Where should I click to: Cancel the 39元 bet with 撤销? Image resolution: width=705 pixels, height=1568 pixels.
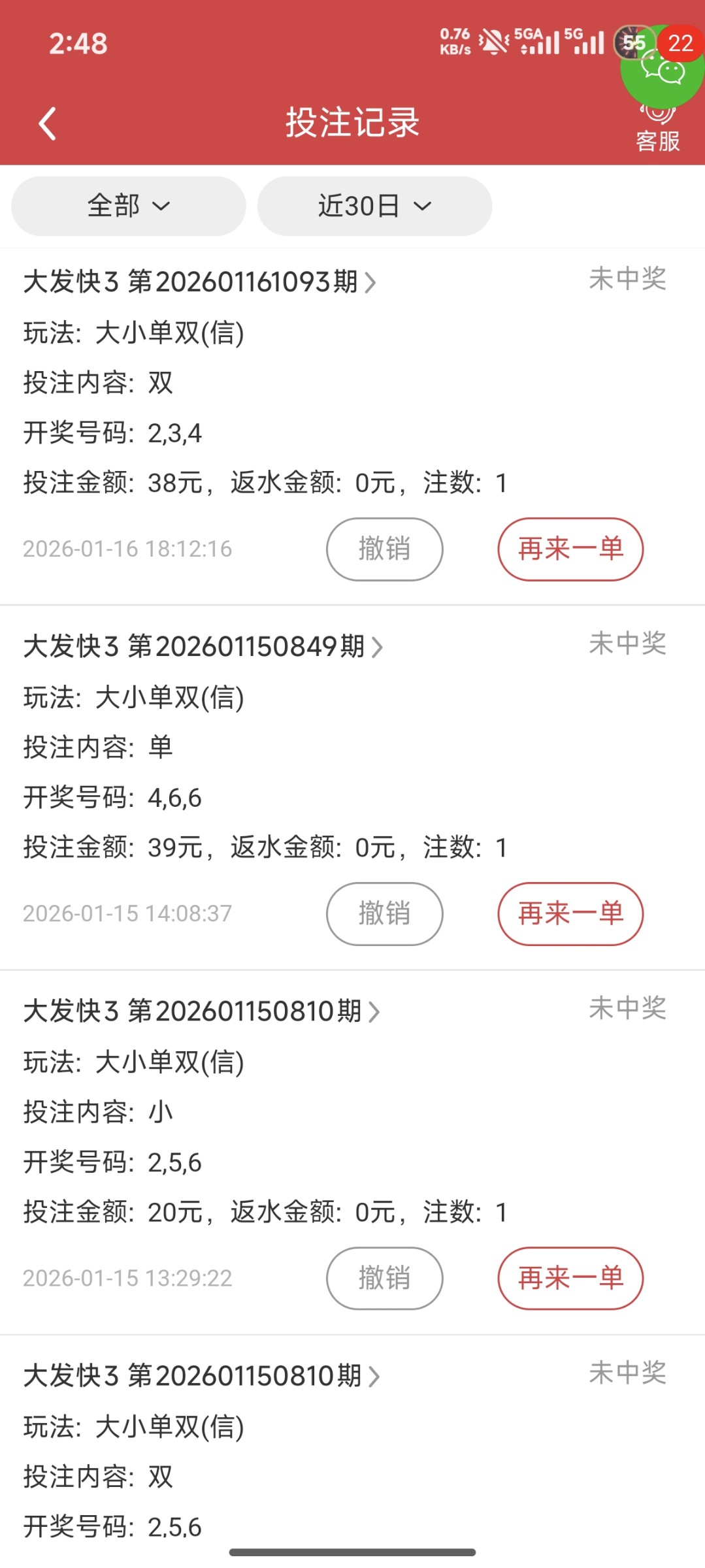384,913
